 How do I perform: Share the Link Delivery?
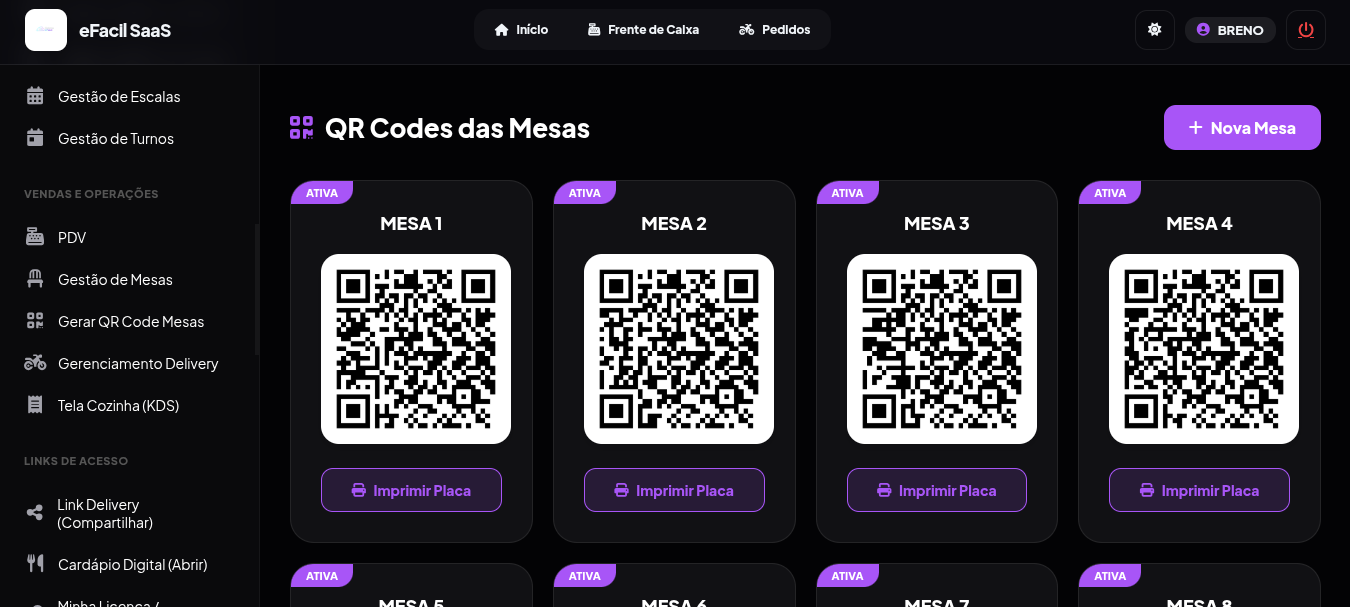pyautogui.click(x=104, y=513)
